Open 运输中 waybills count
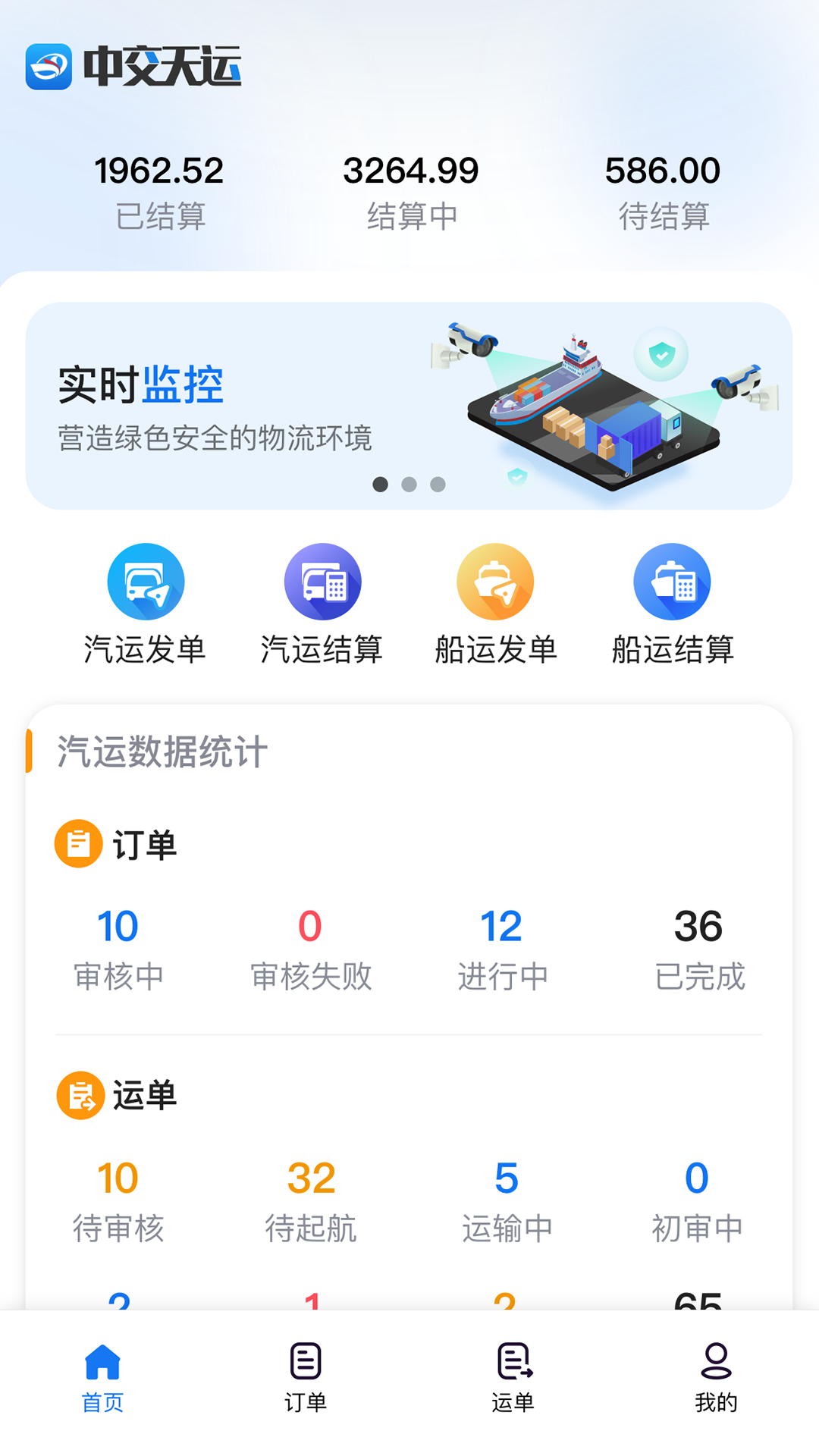 (x=507, y=1200)
